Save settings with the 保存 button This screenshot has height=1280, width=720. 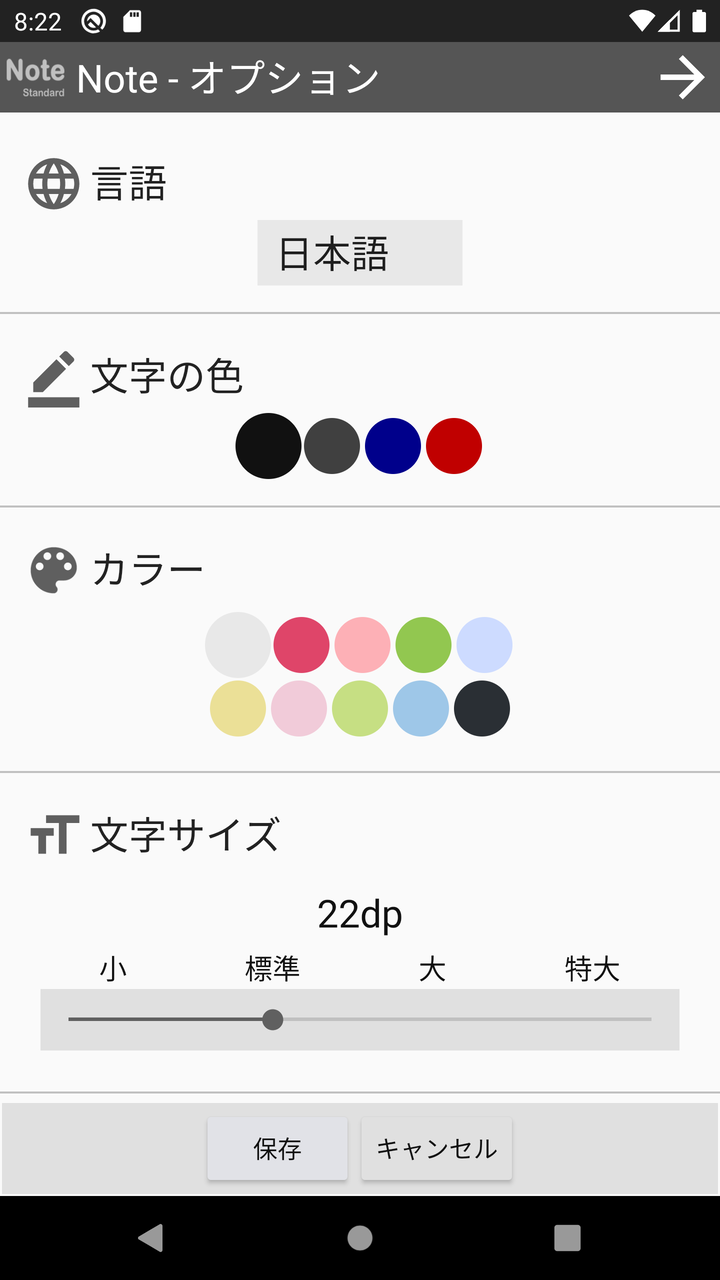(x=278, y=1149)
